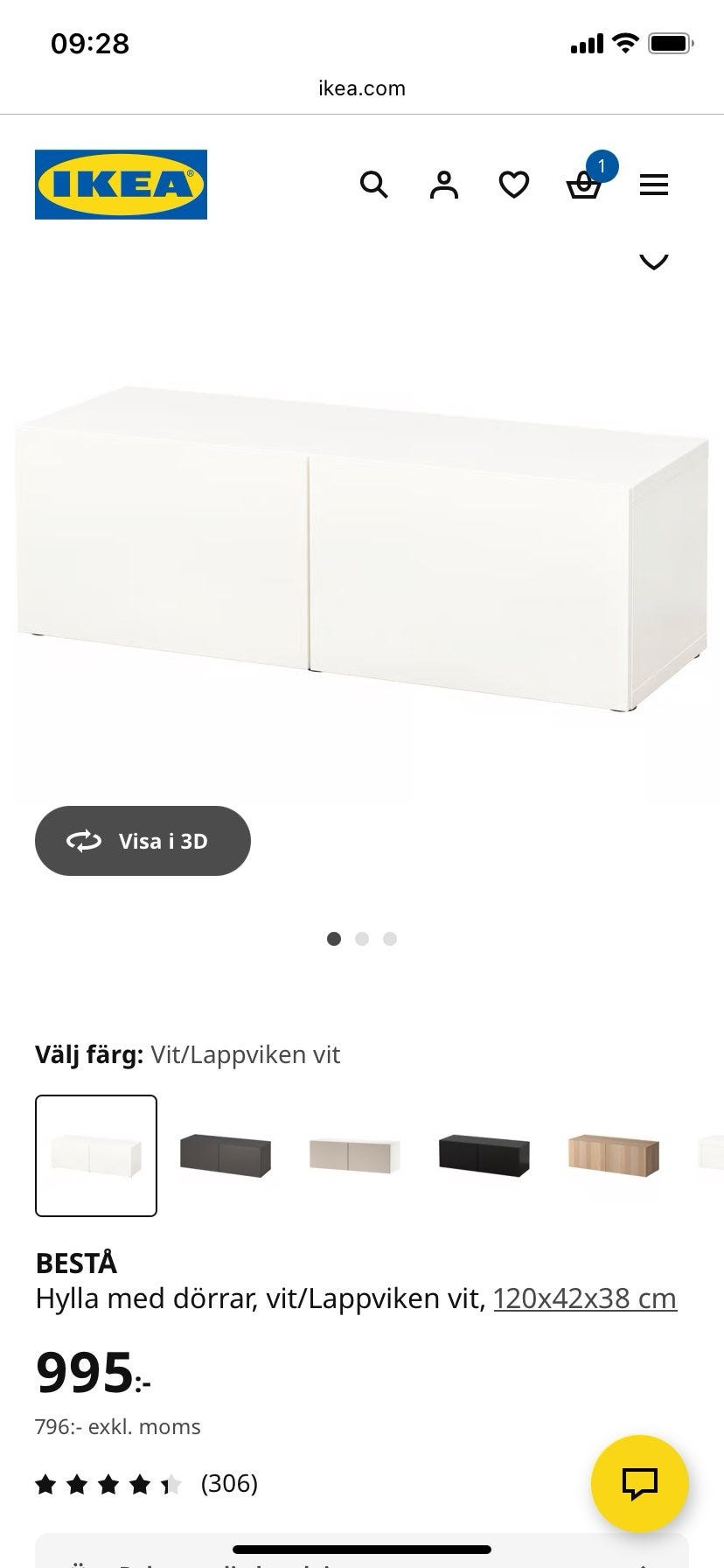The image size is (724, 1568).
Task: Open the shopping cart with 1 item
Action: 584,185
